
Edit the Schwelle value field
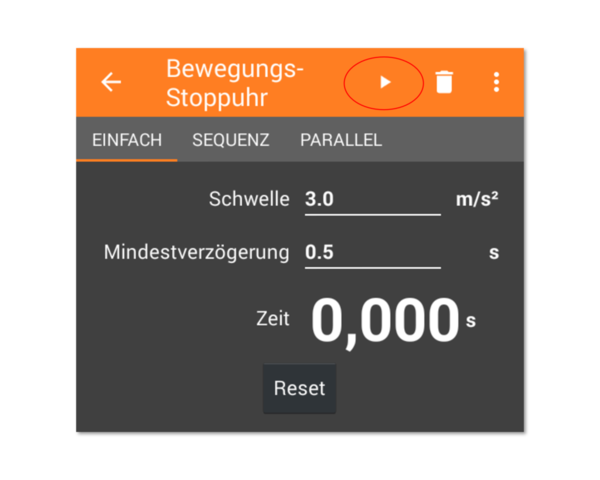pyautogui.click(x=372, y=199)
